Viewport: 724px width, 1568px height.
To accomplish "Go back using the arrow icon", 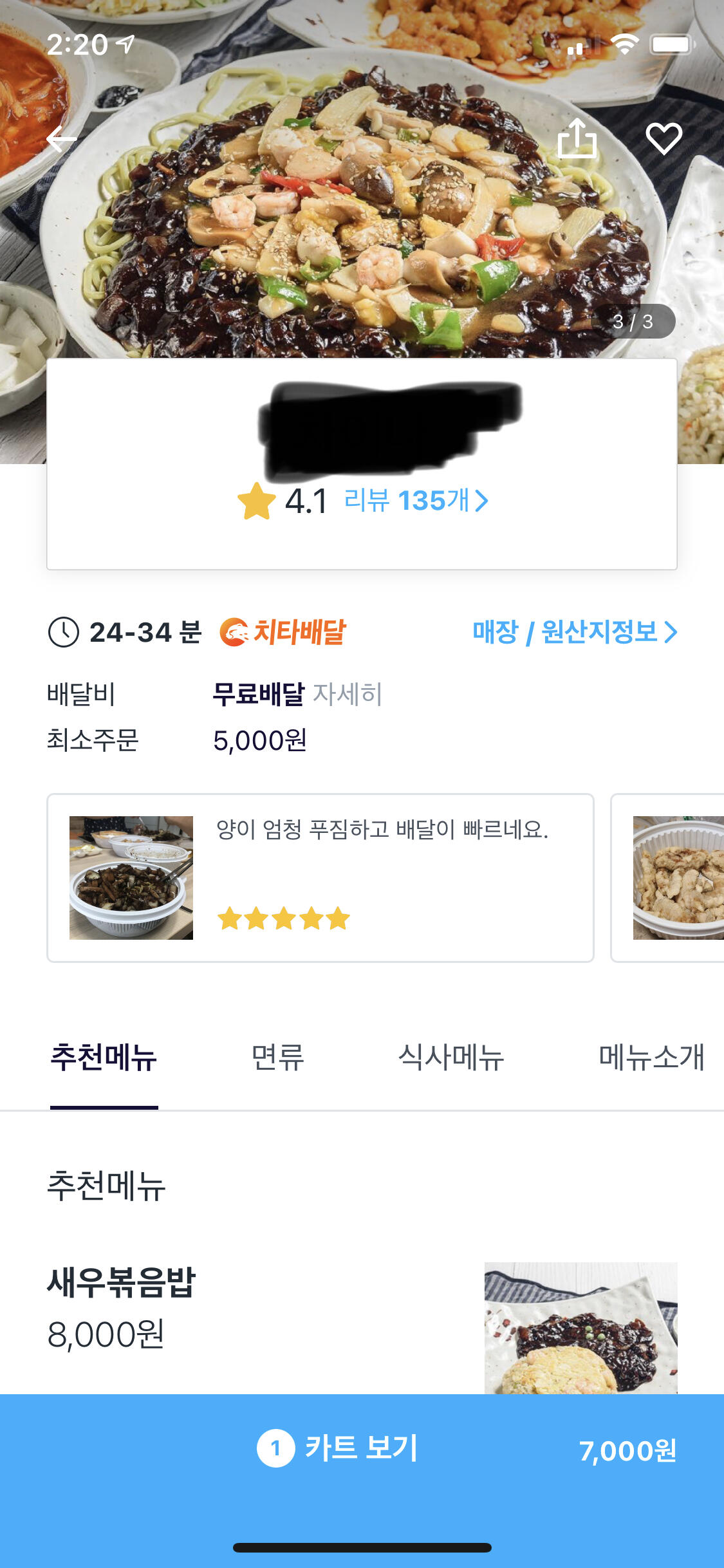I will pyautogui.click(x=62, y=139).
